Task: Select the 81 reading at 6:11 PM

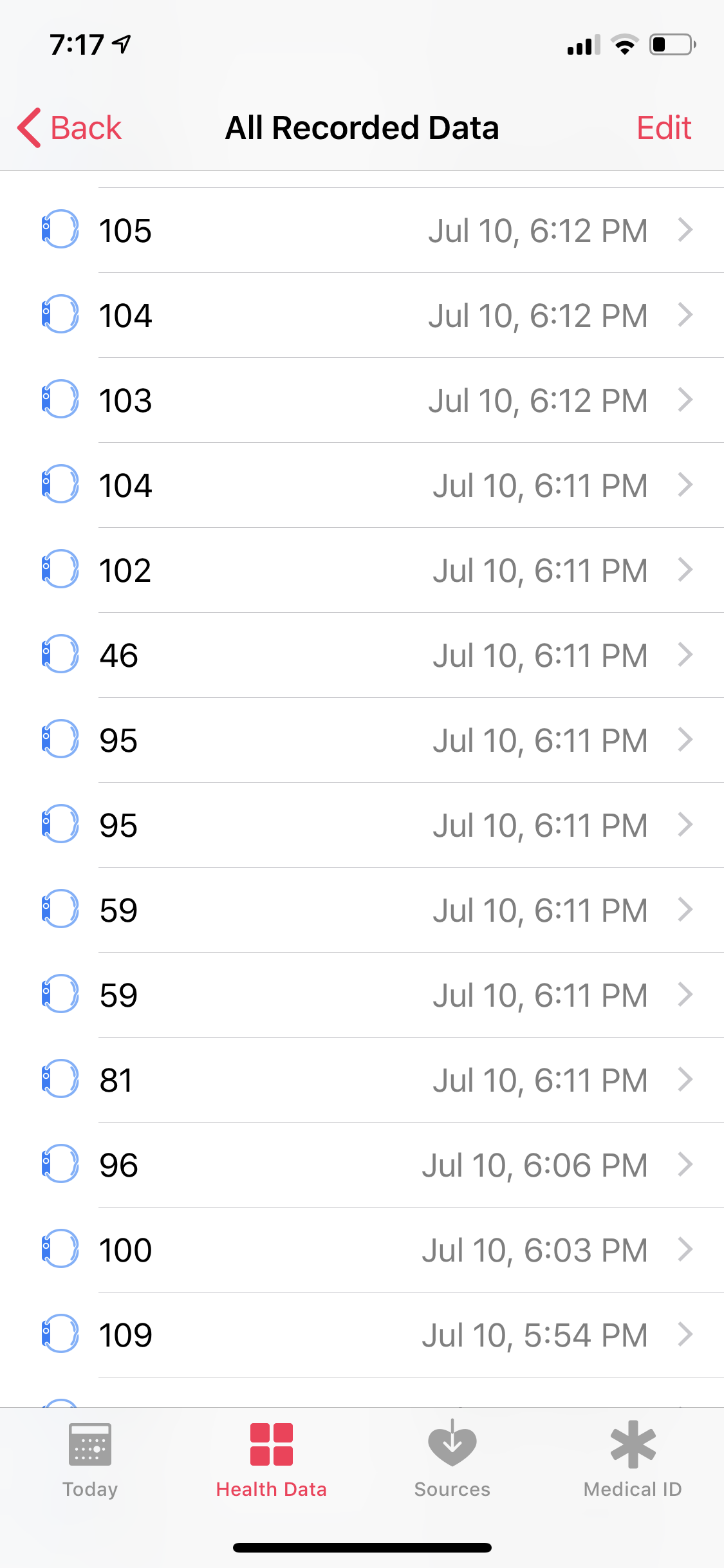Action: [362, 1080]
